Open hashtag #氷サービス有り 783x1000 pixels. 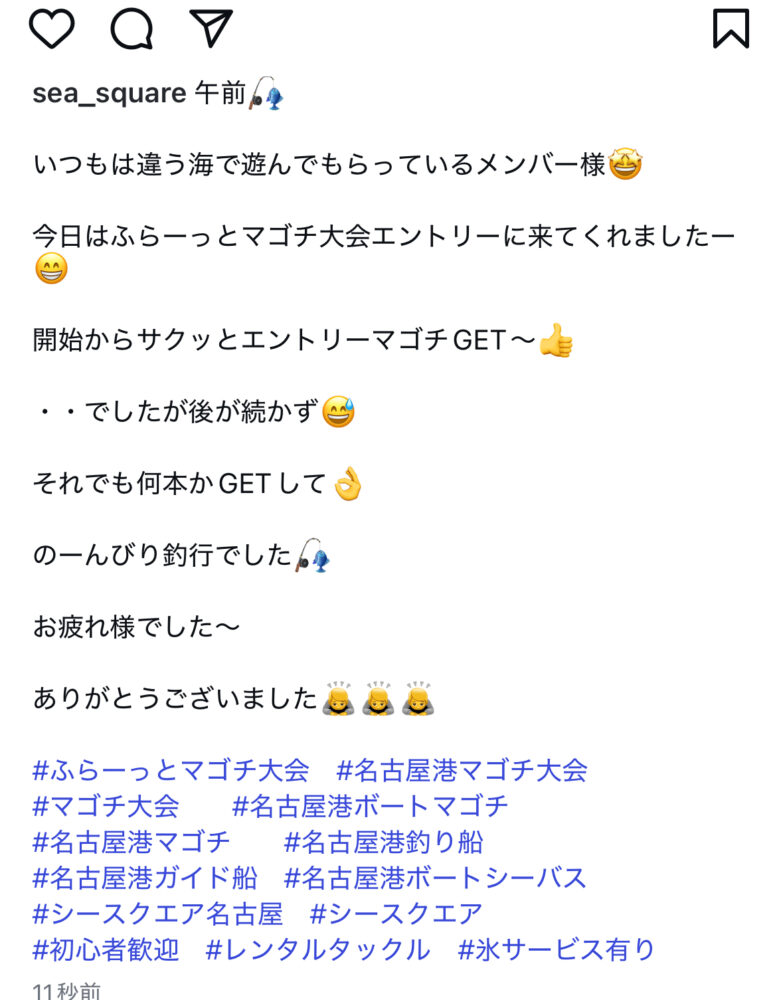(556, 950)
